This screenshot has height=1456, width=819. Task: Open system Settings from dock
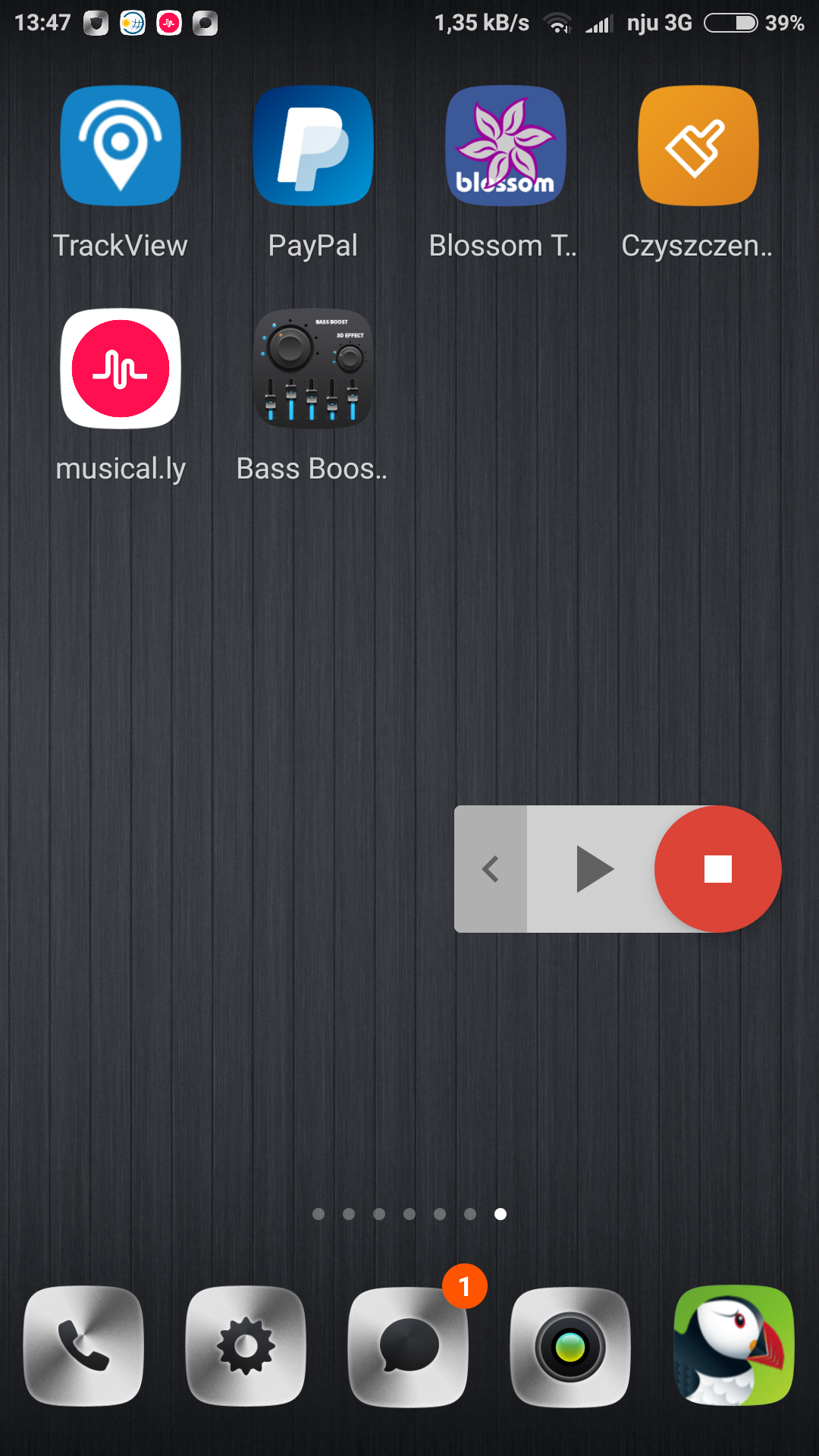[246, 1346]
